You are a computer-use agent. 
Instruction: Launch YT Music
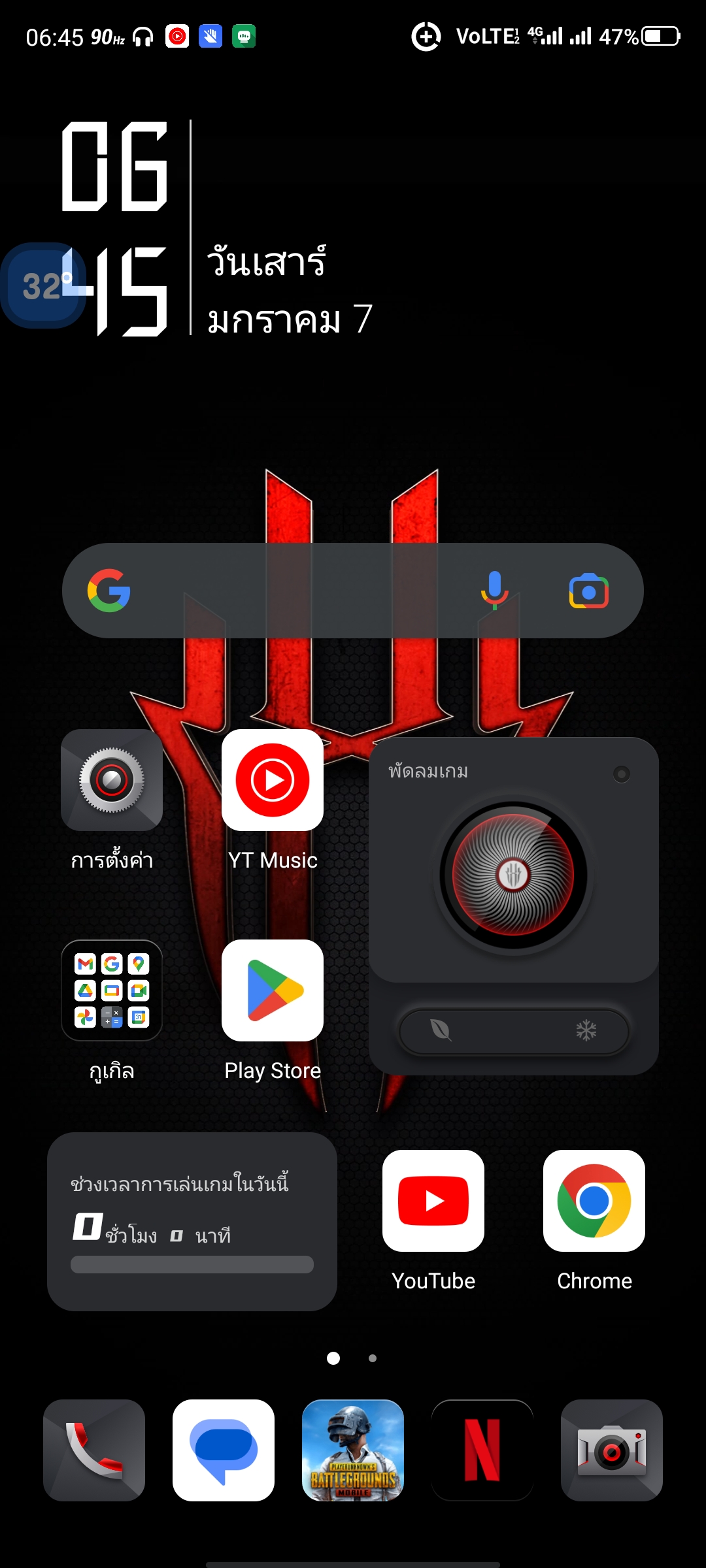(x=273, y=780)
